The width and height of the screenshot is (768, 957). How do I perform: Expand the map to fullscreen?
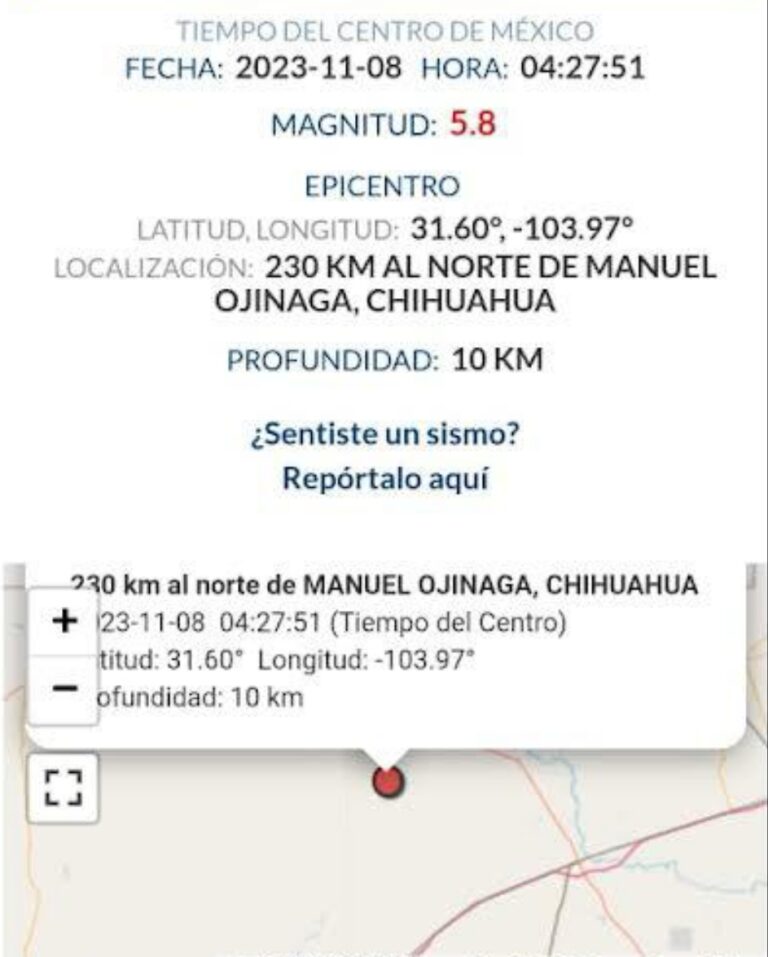[x=63, y=788]
